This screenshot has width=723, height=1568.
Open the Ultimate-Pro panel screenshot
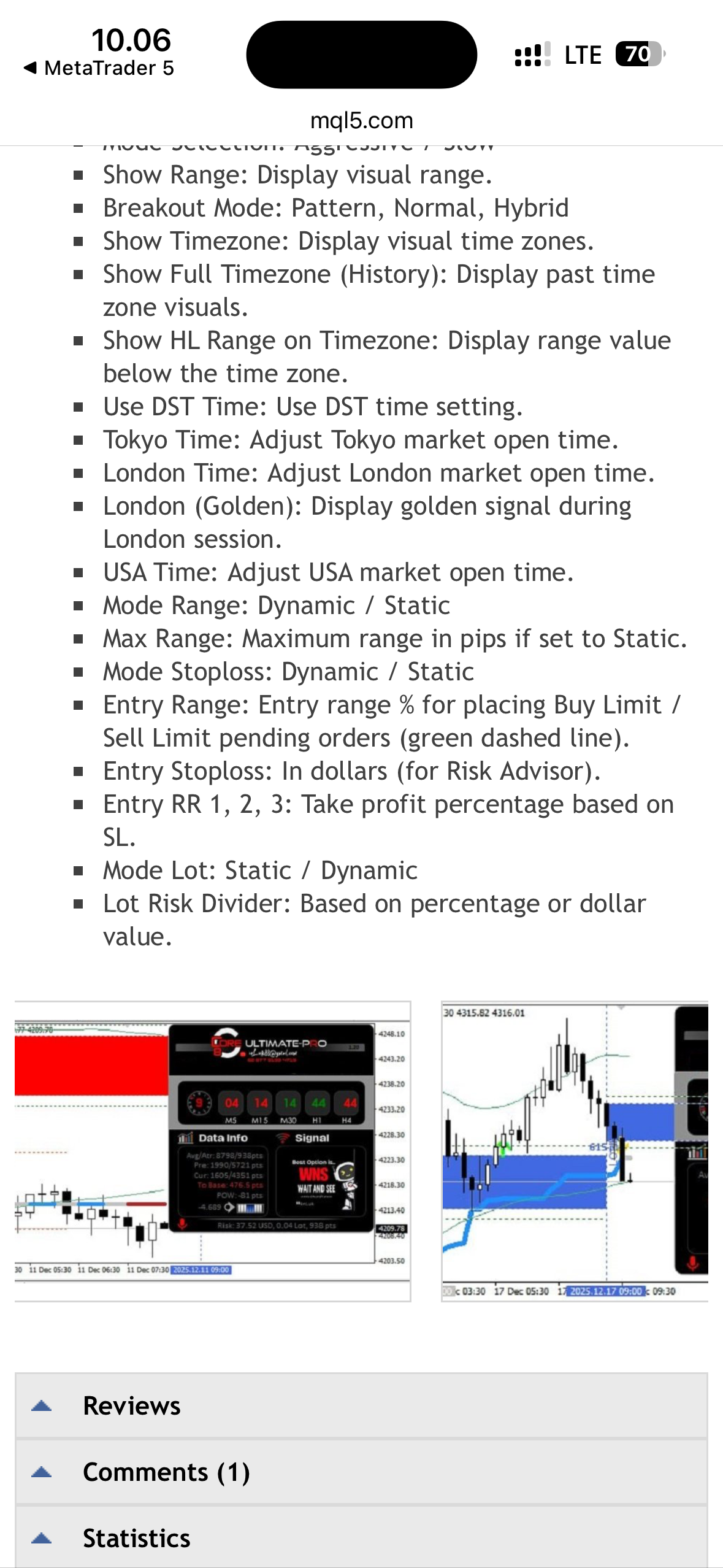[x=212, y=1151]
